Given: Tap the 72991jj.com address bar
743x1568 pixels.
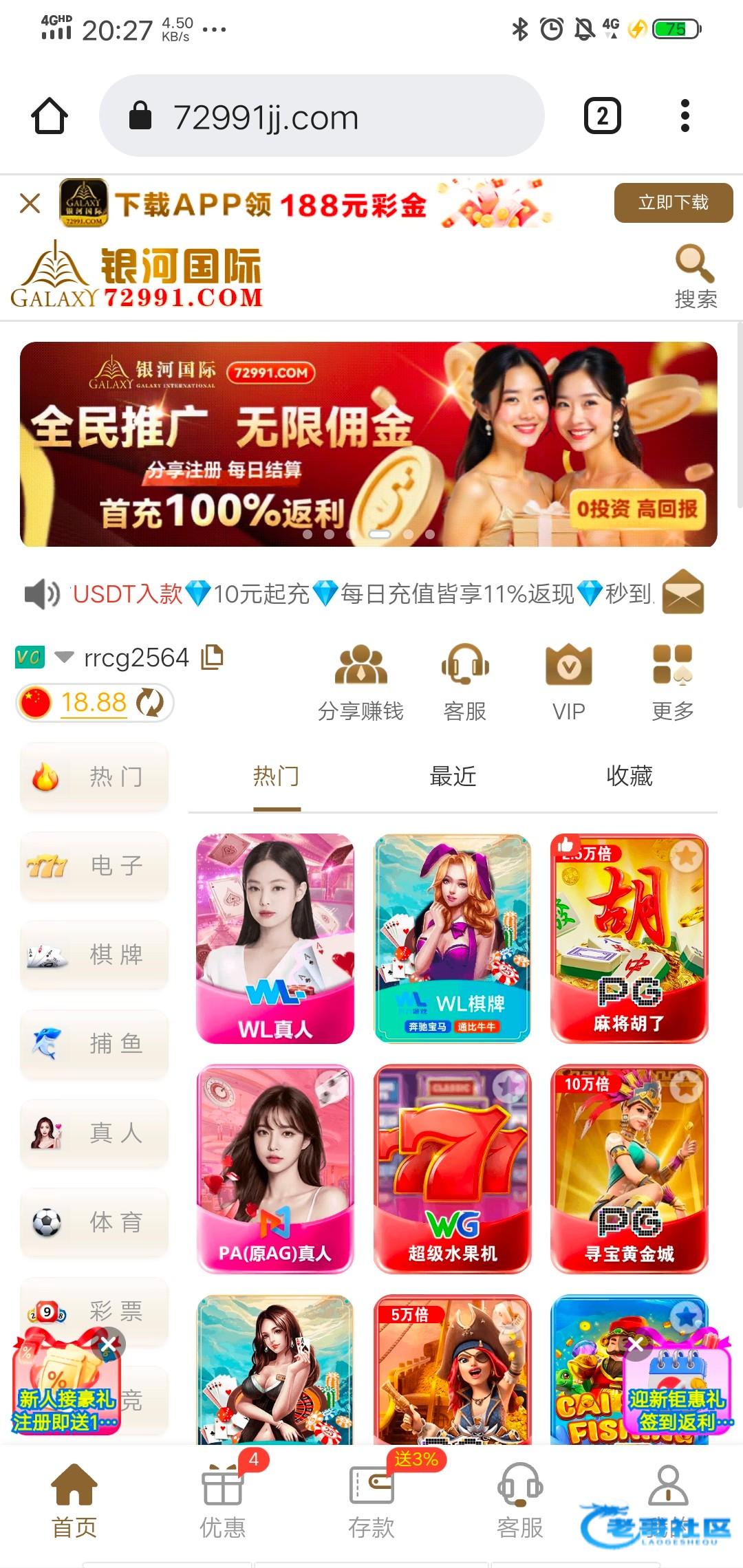Looking at the screenshot, I should (321, 116).
